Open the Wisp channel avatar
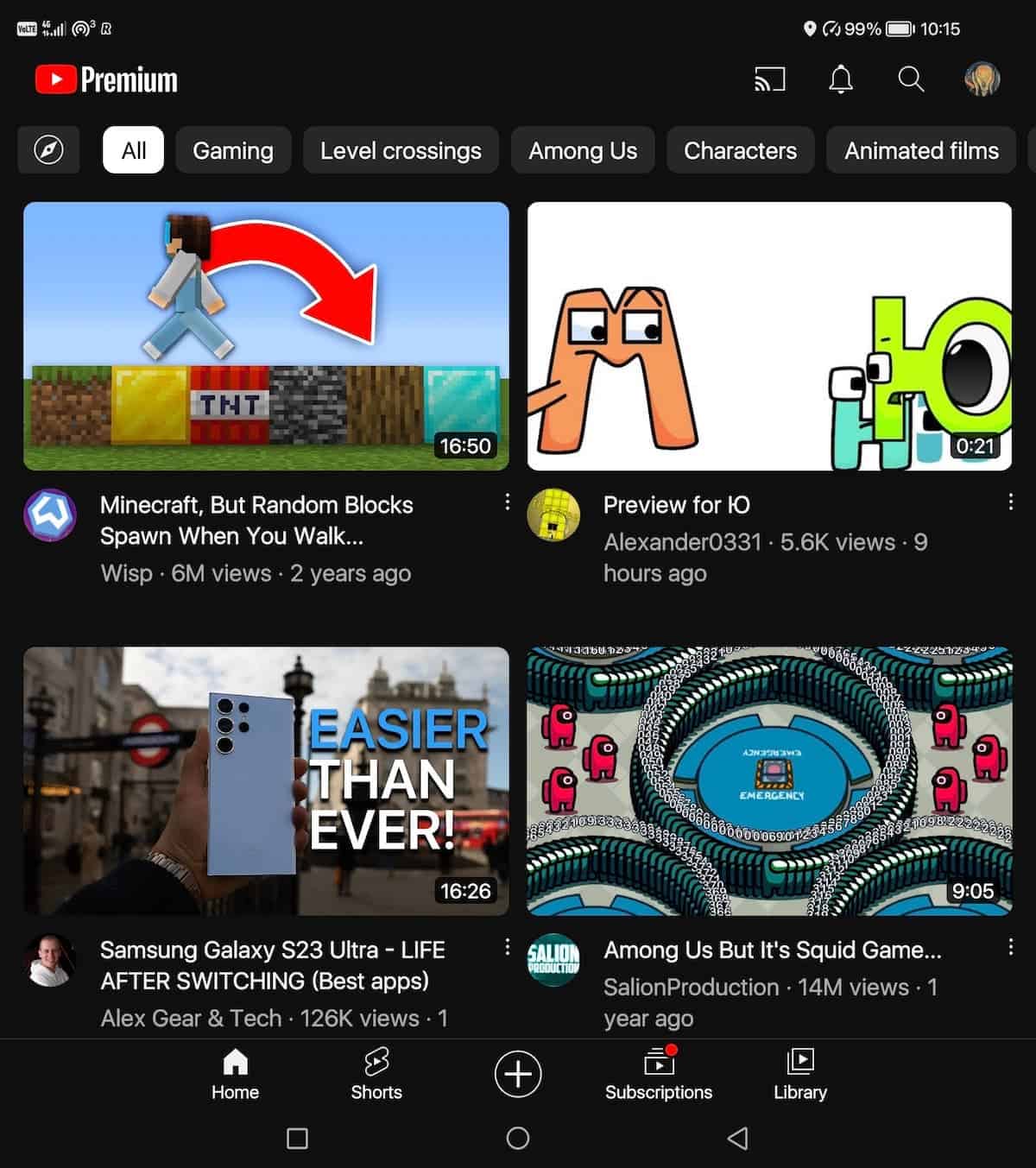The width and height of the screenshot is (1036, 1168). coord(50,515)
